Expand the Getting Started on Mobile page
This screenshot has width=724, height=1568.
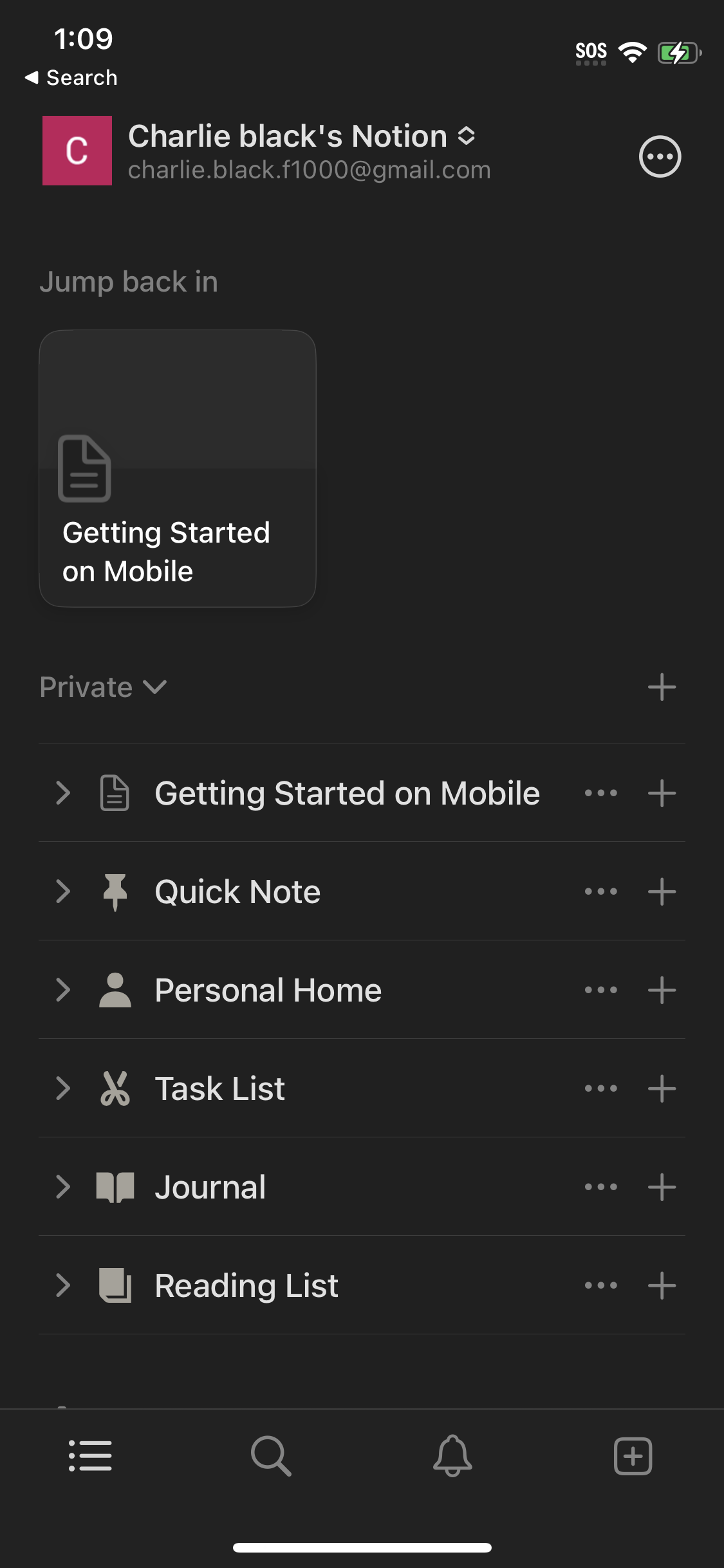(x=64, y=792)
